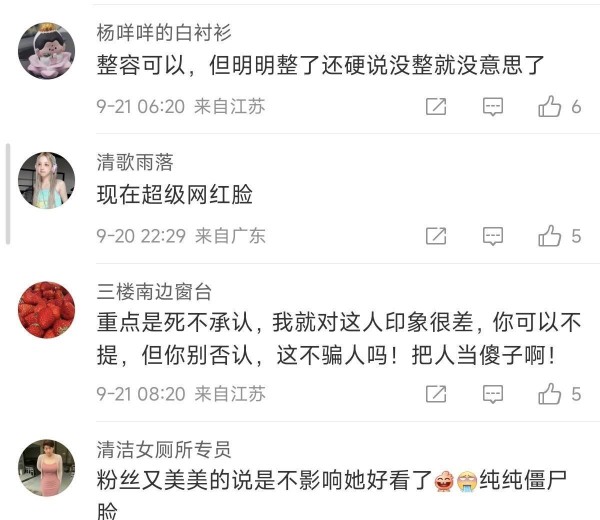Like the comment by 杨咩咩的白衬衫
600x520 pixels.
[550, 107]
